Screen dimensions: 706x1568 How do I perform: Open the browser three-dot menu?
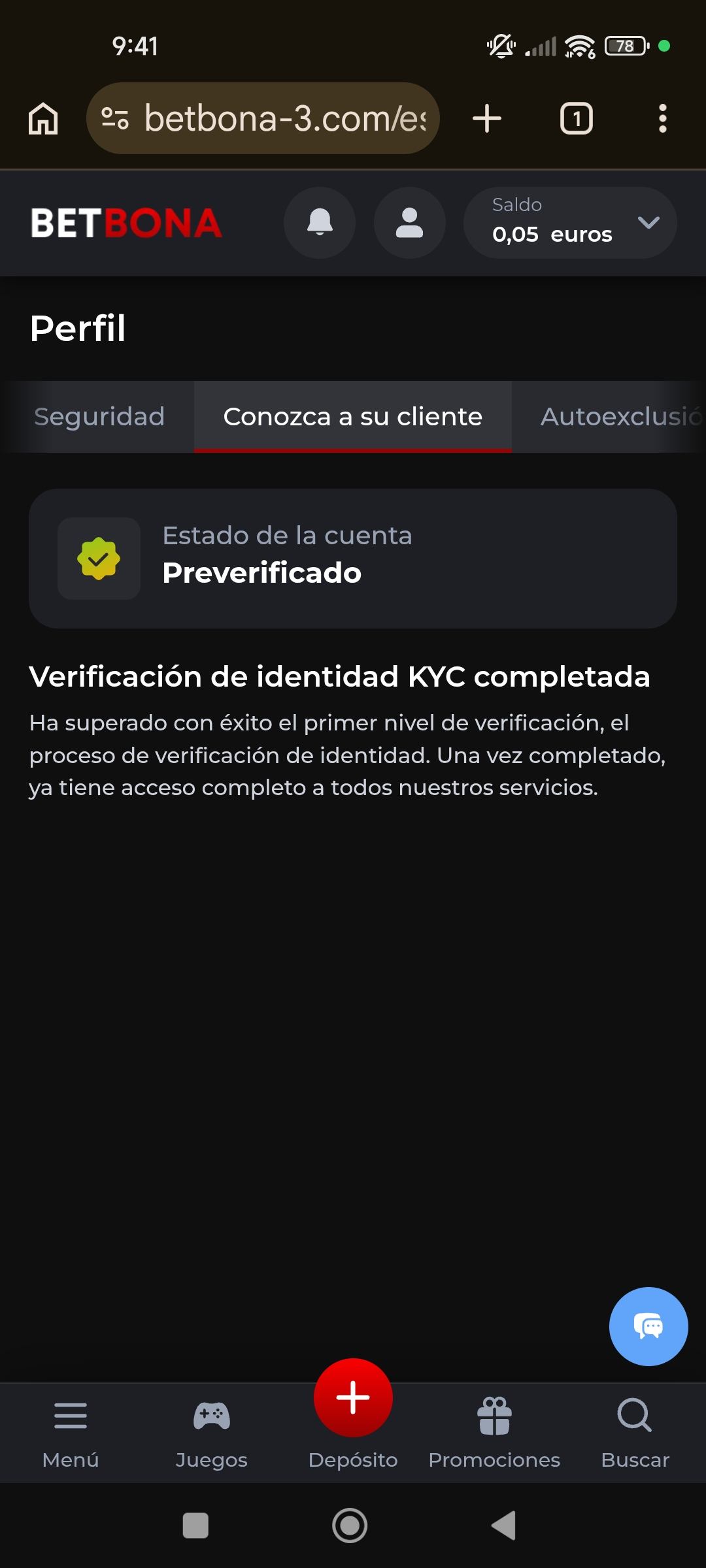coord(663,118)
